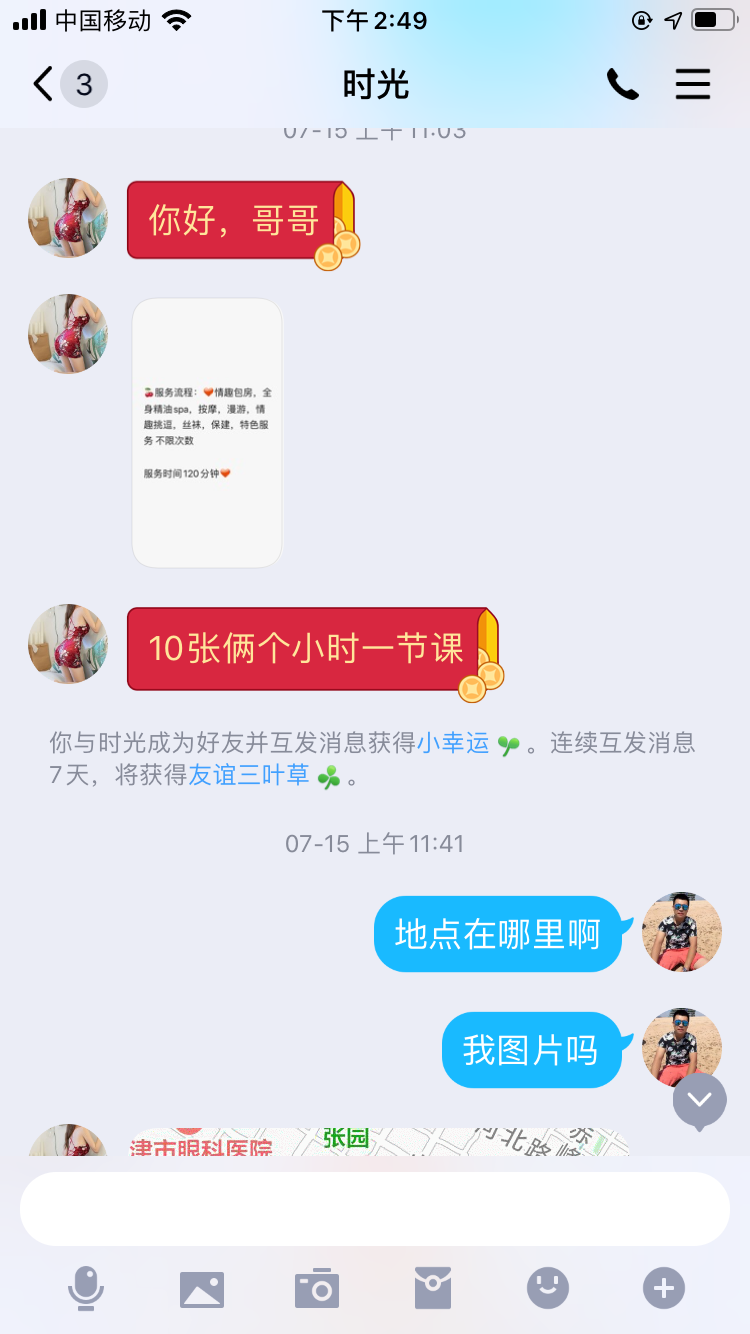Screen dimensions: 750x1334
Task: Start a call with the phone icon
Action: coord(623,85)
